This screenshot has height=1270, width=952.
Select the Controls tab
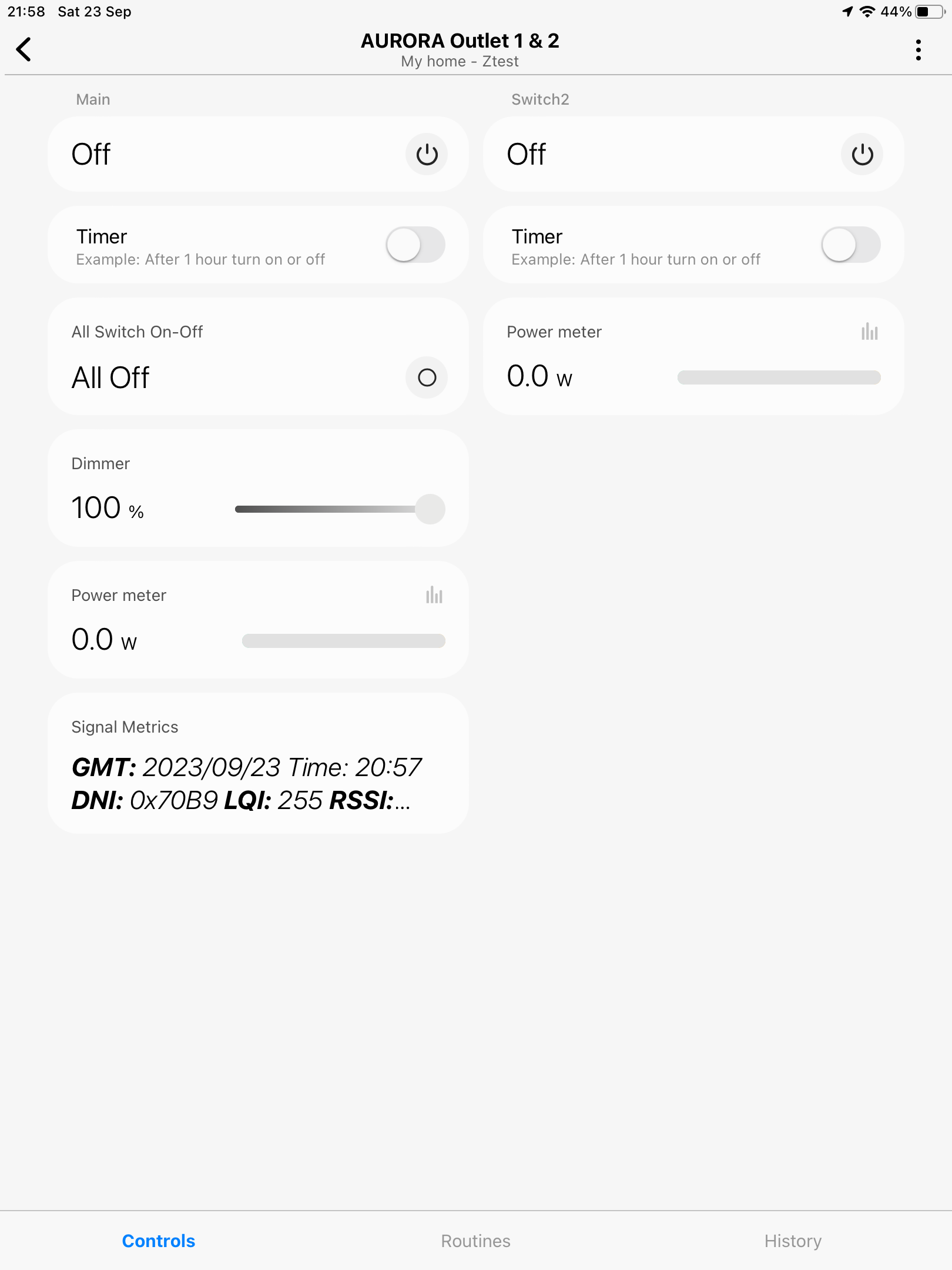159,1241
